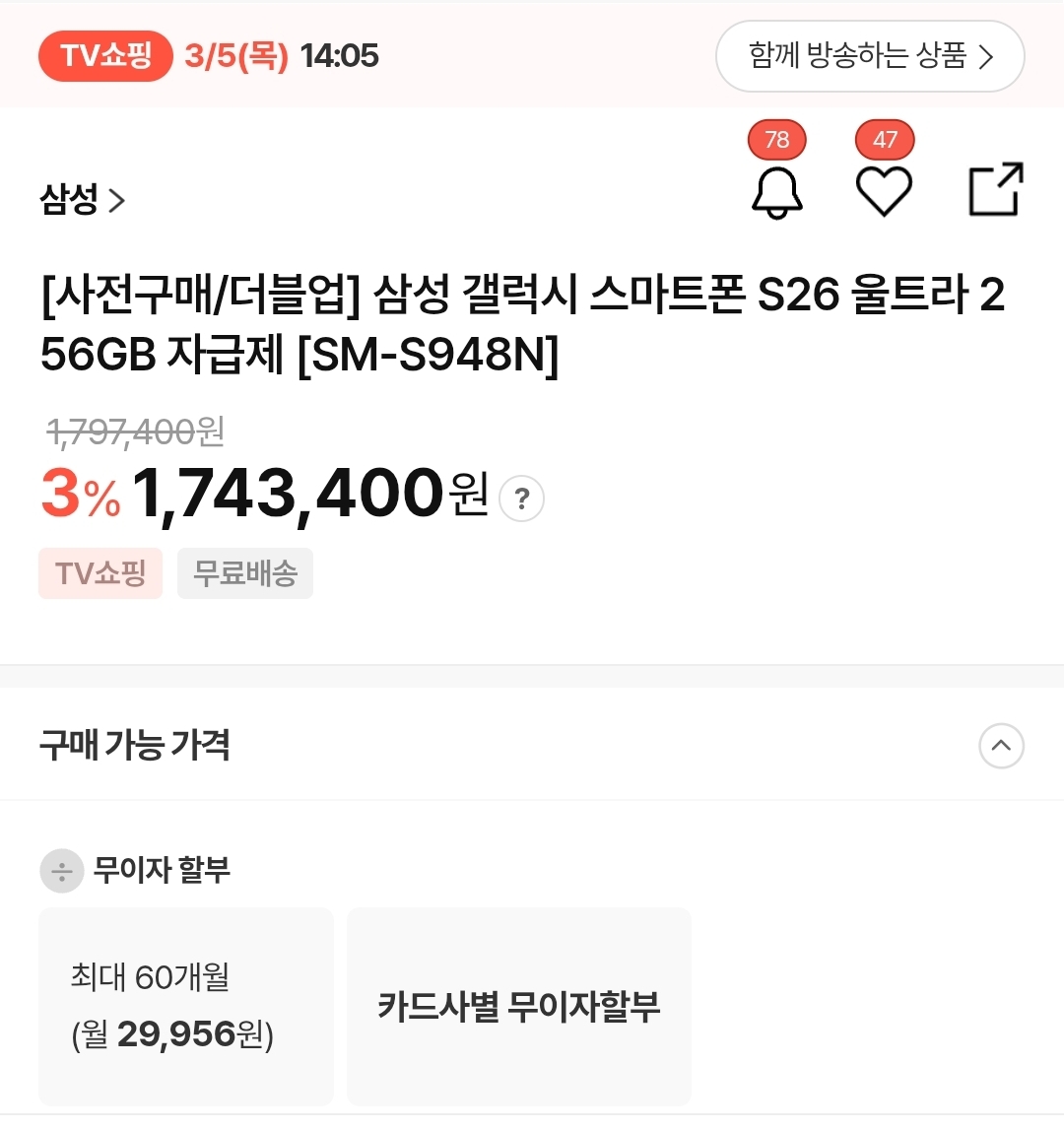
Task: Share this product page
Action: tap(996, 189)
